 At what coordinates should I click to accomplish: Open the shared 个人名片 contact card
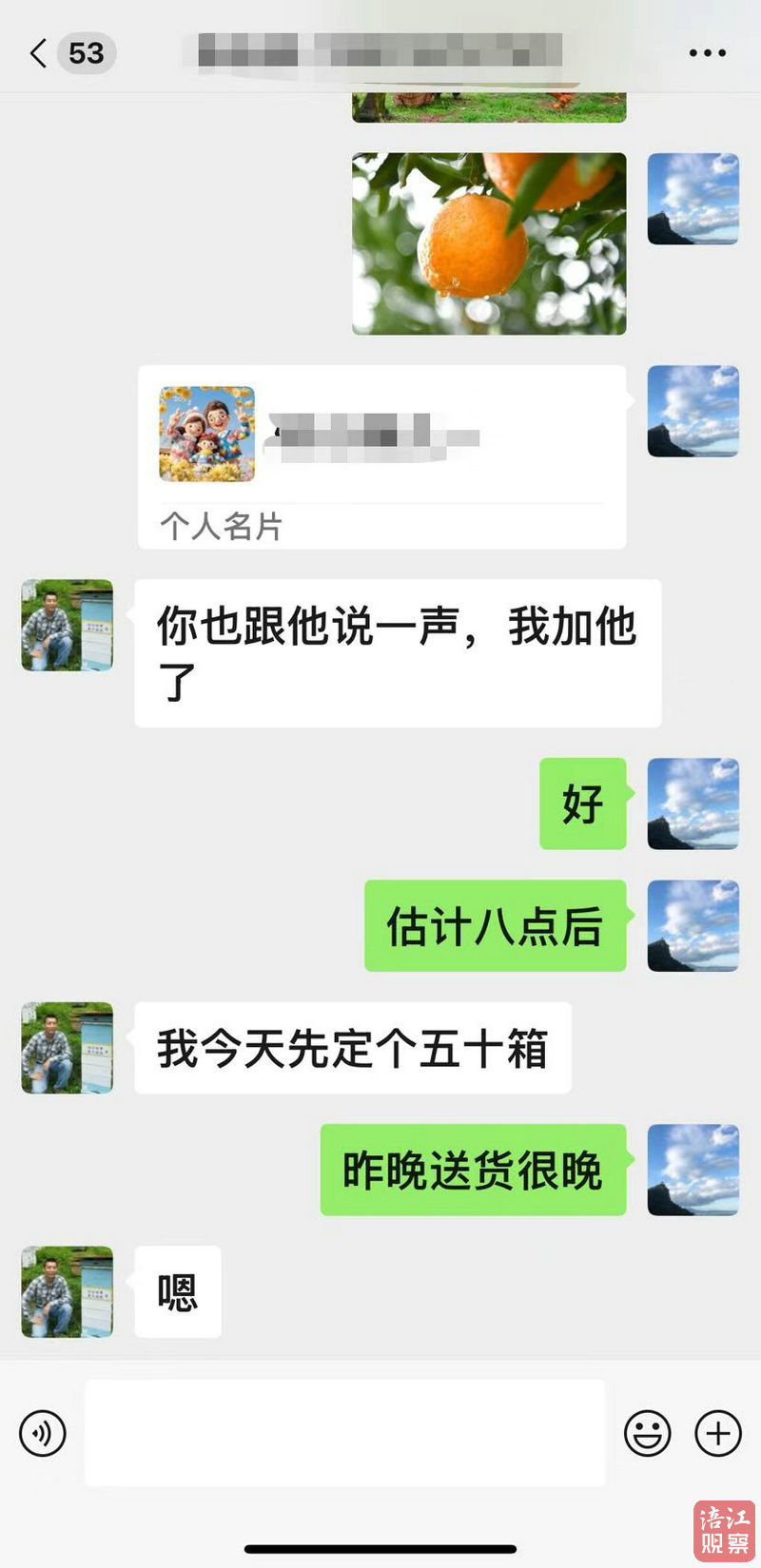(381, 456)
